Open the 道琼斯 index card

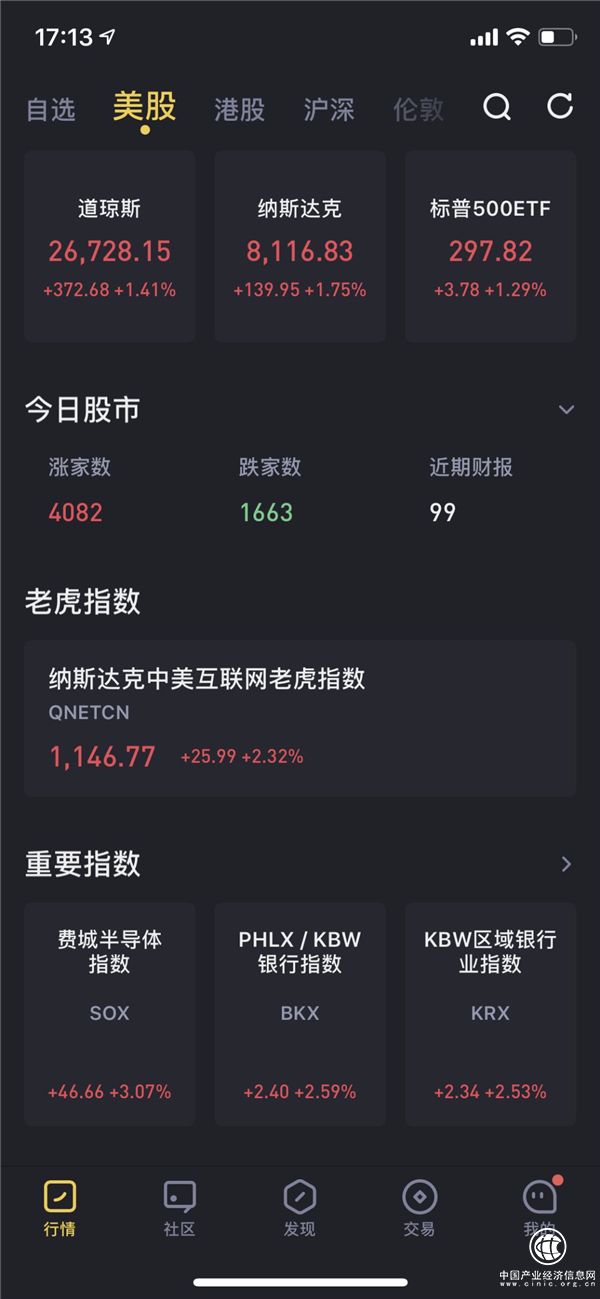tap(110, 247)
